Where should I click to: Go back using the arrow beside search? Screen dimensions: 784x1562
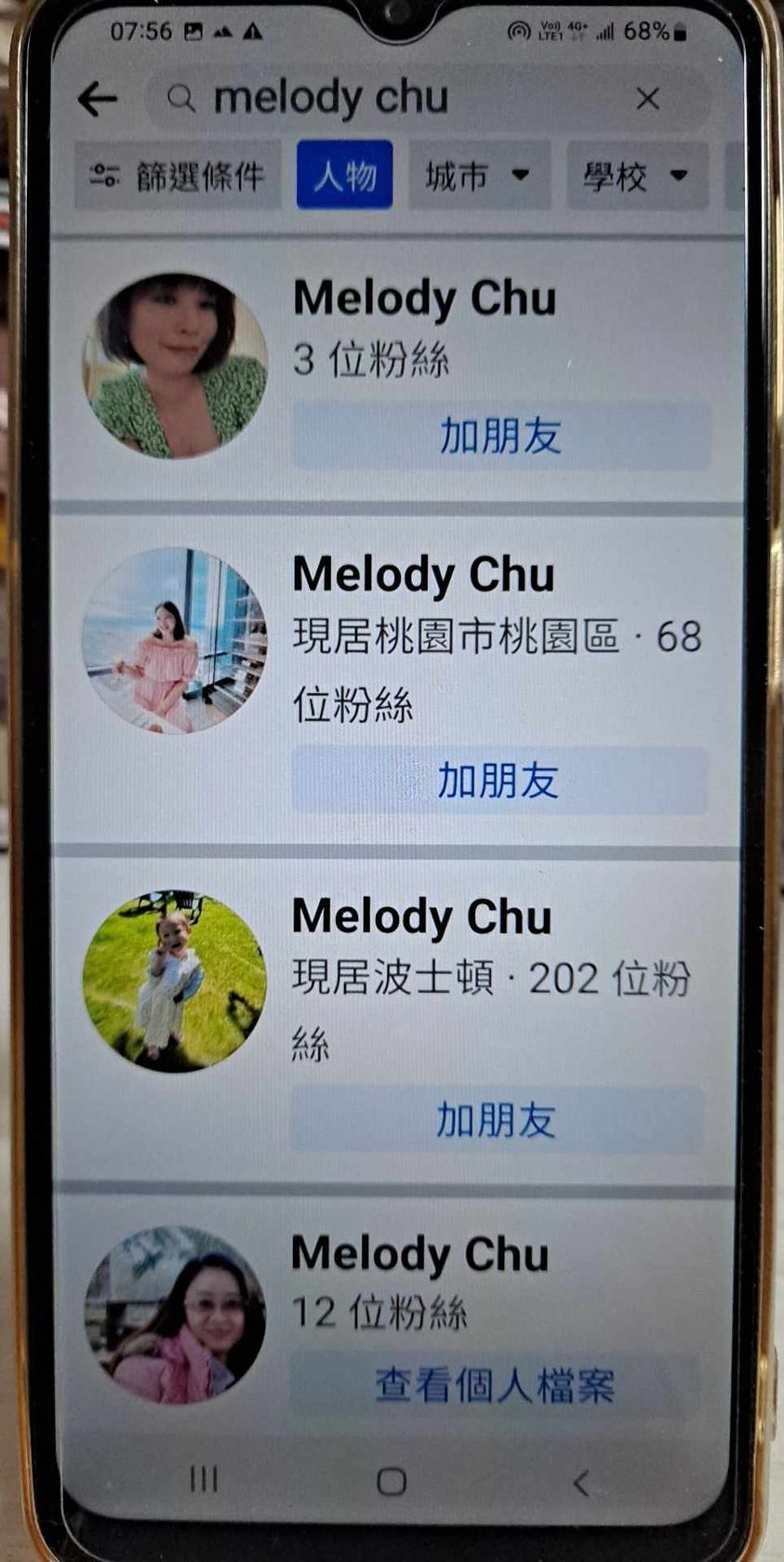(99, 99)
